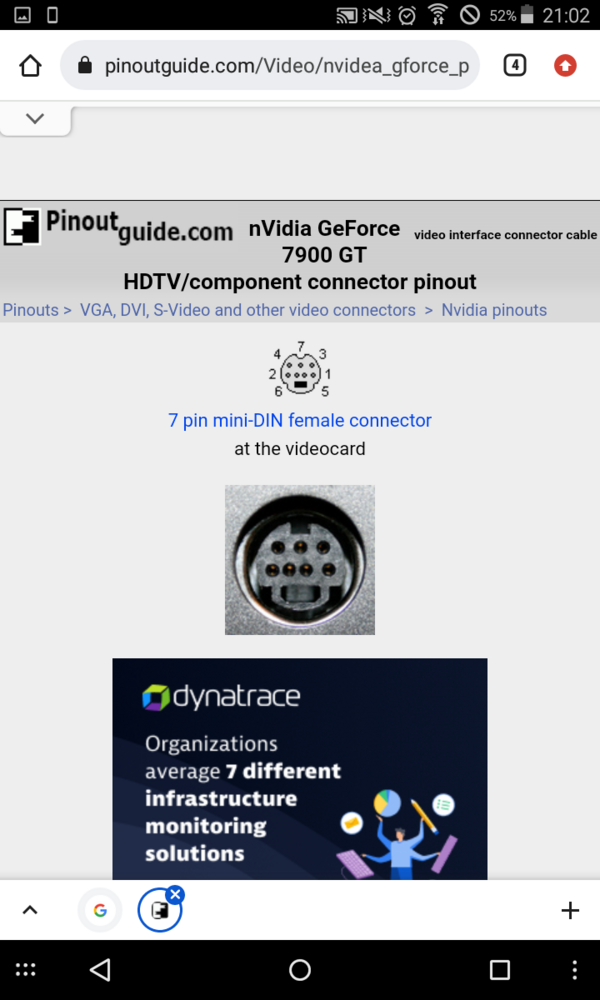Close the current Pinoutguide tab
The image size is (600, 1000).
click(175, 894)
